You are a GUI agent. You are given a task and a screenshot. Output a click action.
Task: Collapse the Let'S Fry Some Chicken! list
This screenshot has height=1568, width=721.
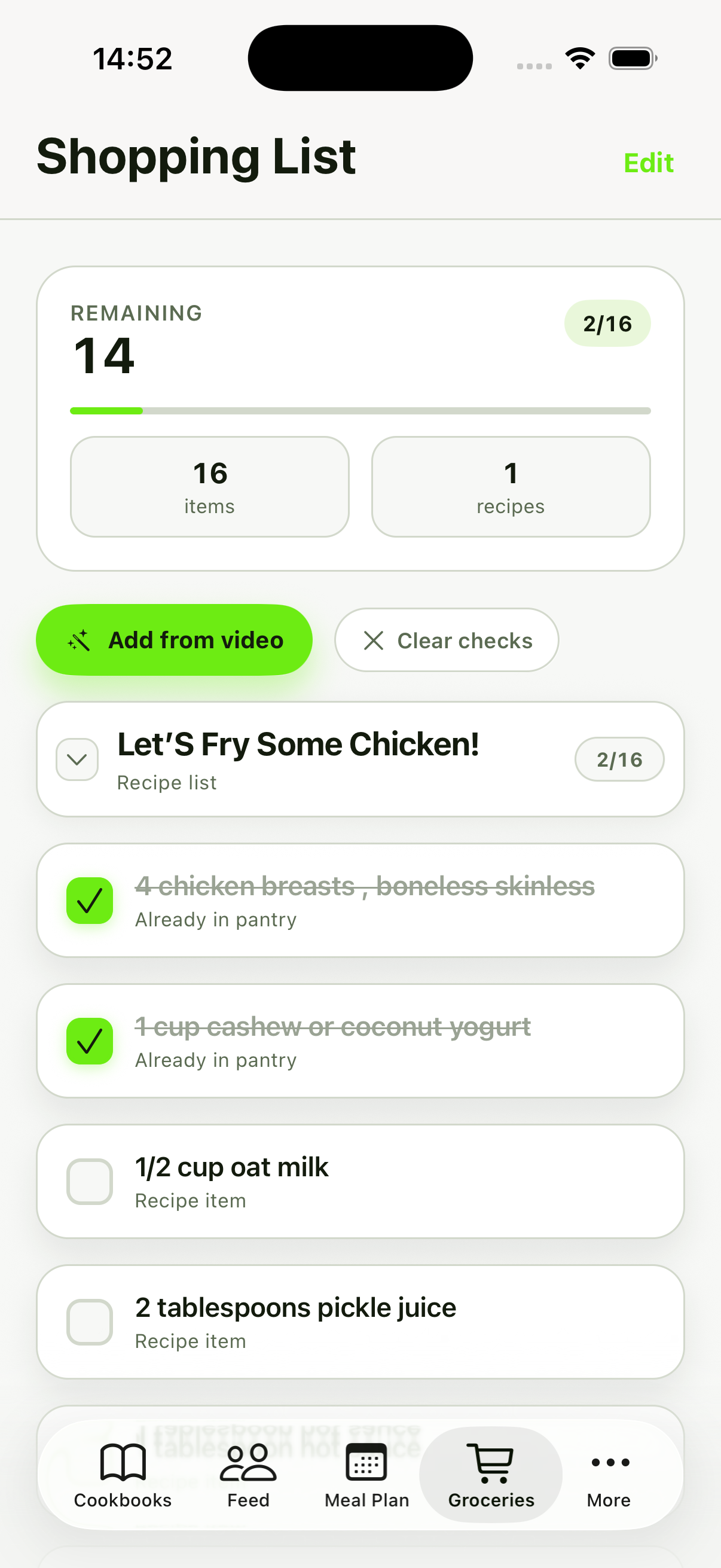click(x=77, y=759)
